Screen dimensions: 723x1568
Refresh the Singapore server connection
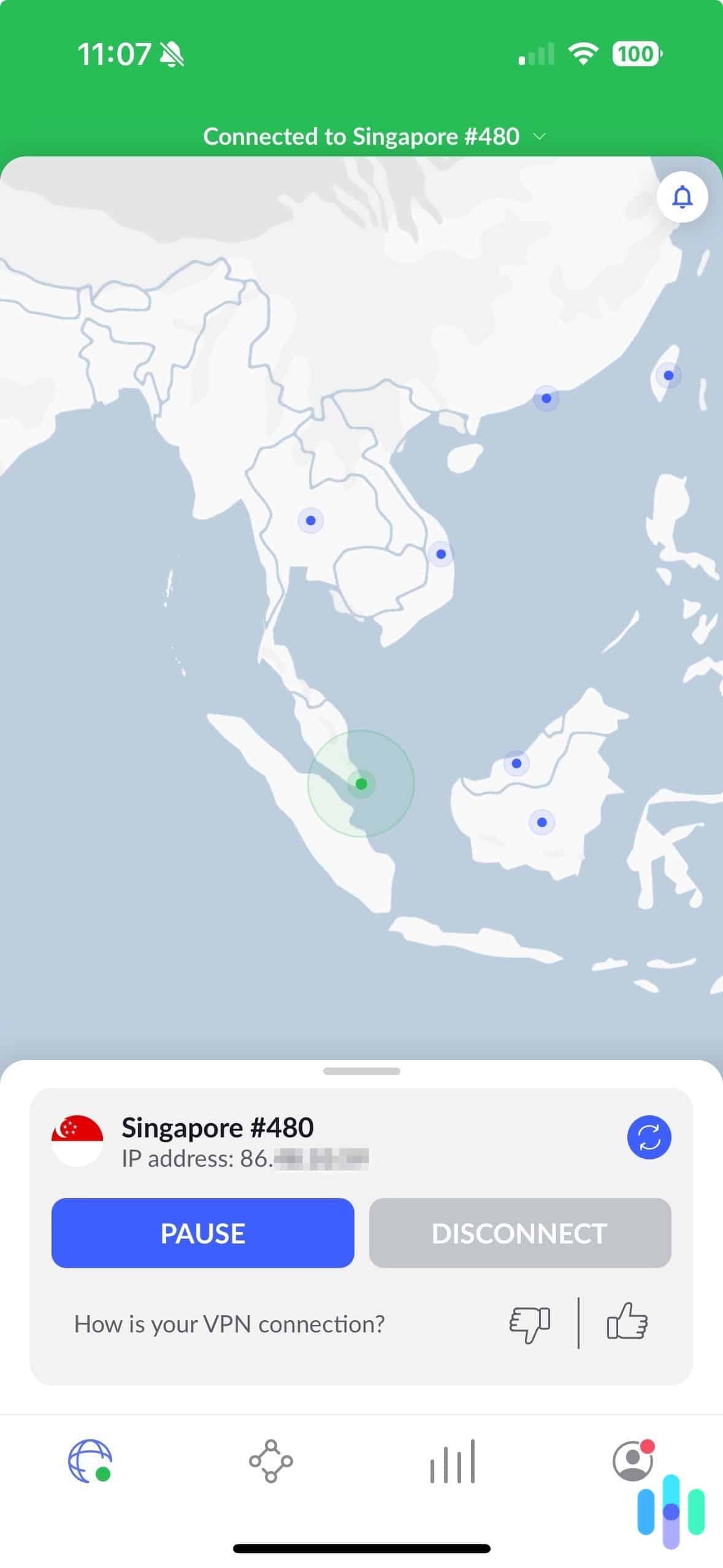coord(649,1136)
